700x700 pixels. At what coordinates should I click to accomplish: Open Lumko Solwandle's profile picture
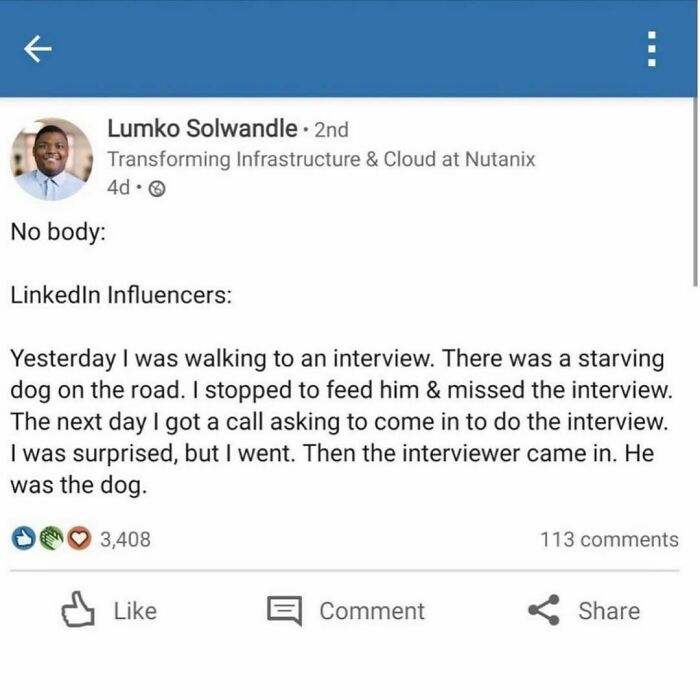click(x=51, y=160)
